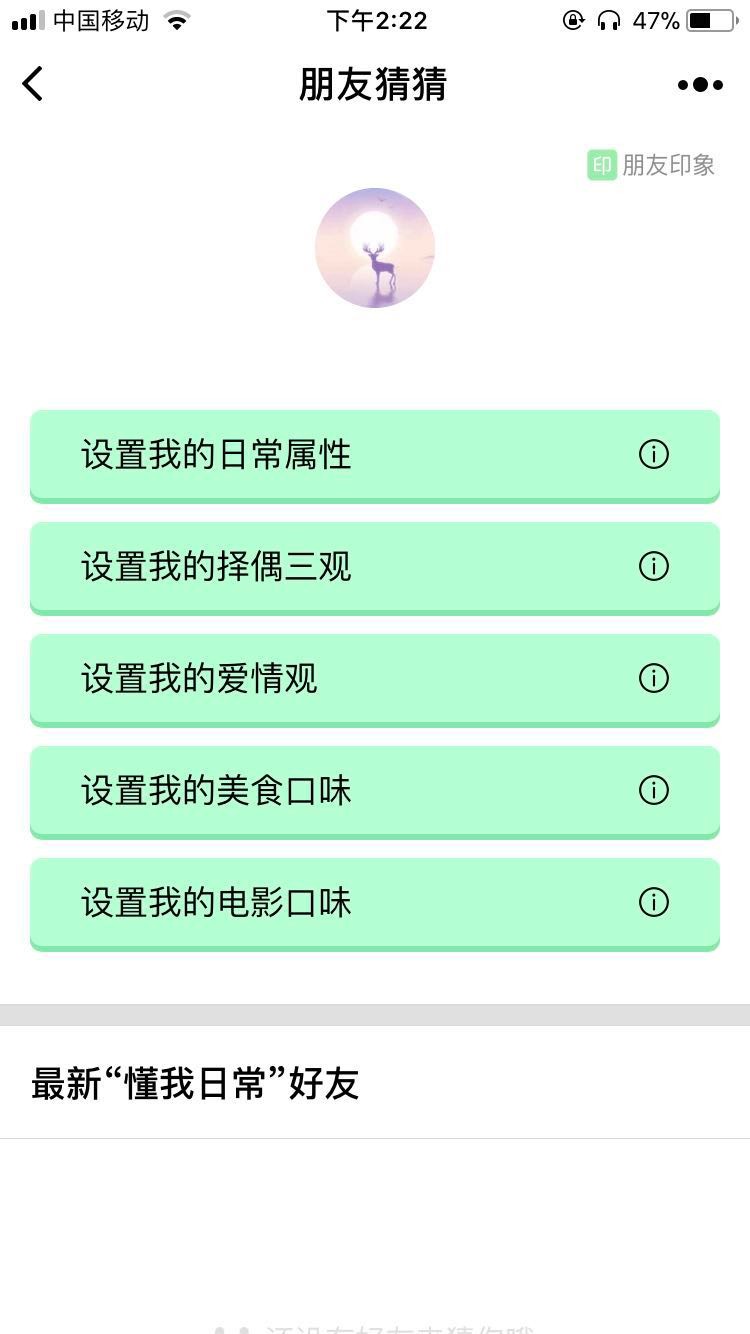Viewport: 750px width, 1334px height.
Task: Open 设置我的电影口味
Action: coord(375,903)
